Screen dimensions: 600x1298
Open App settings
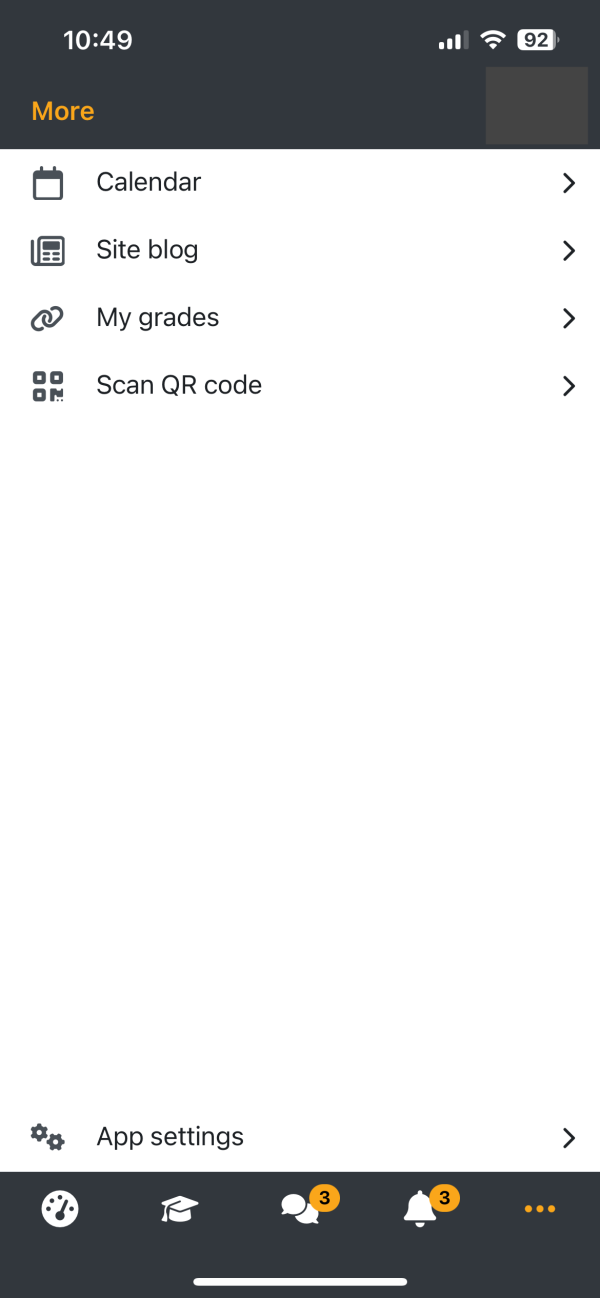(x=300, y=1137)
